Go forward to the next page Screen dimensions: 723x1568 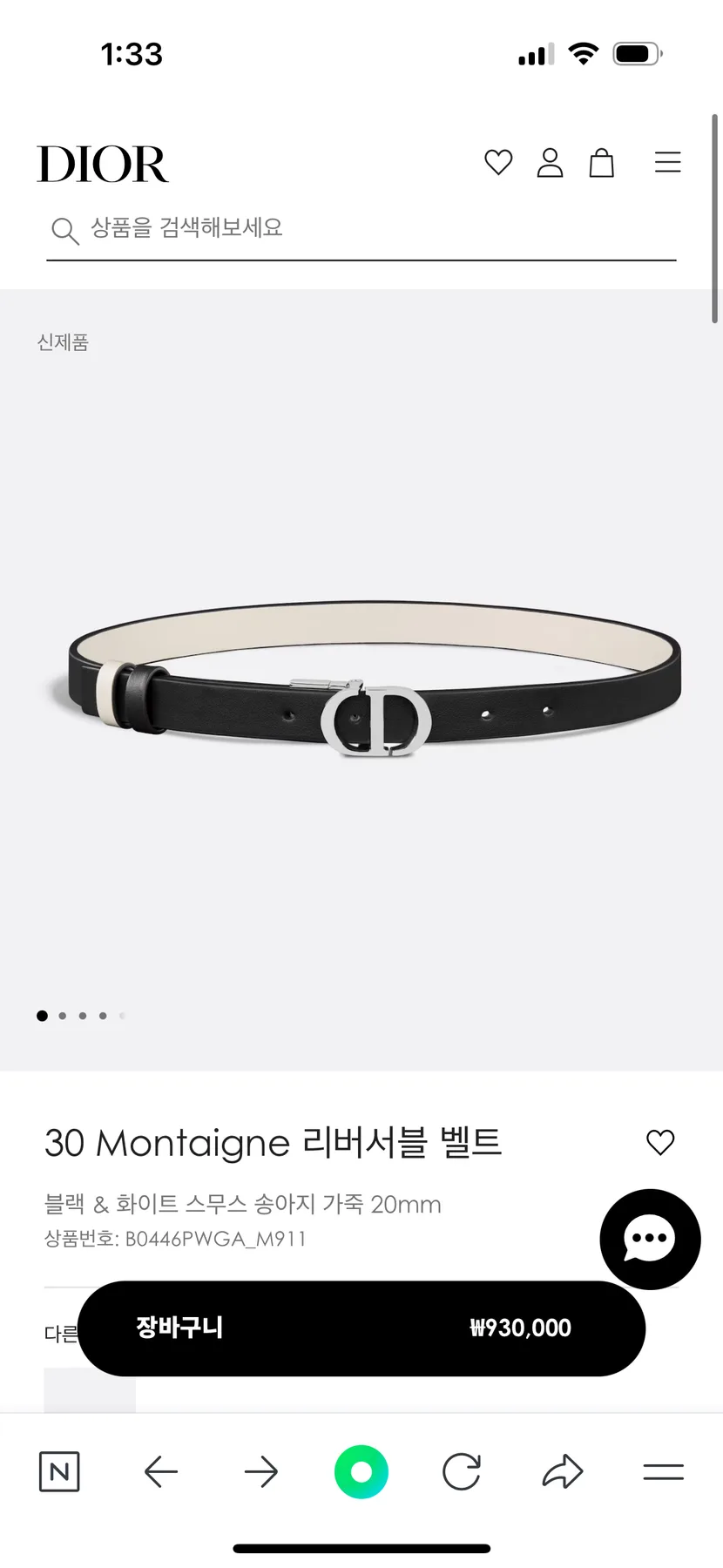pyautogui.click(x=261, y=1472)
